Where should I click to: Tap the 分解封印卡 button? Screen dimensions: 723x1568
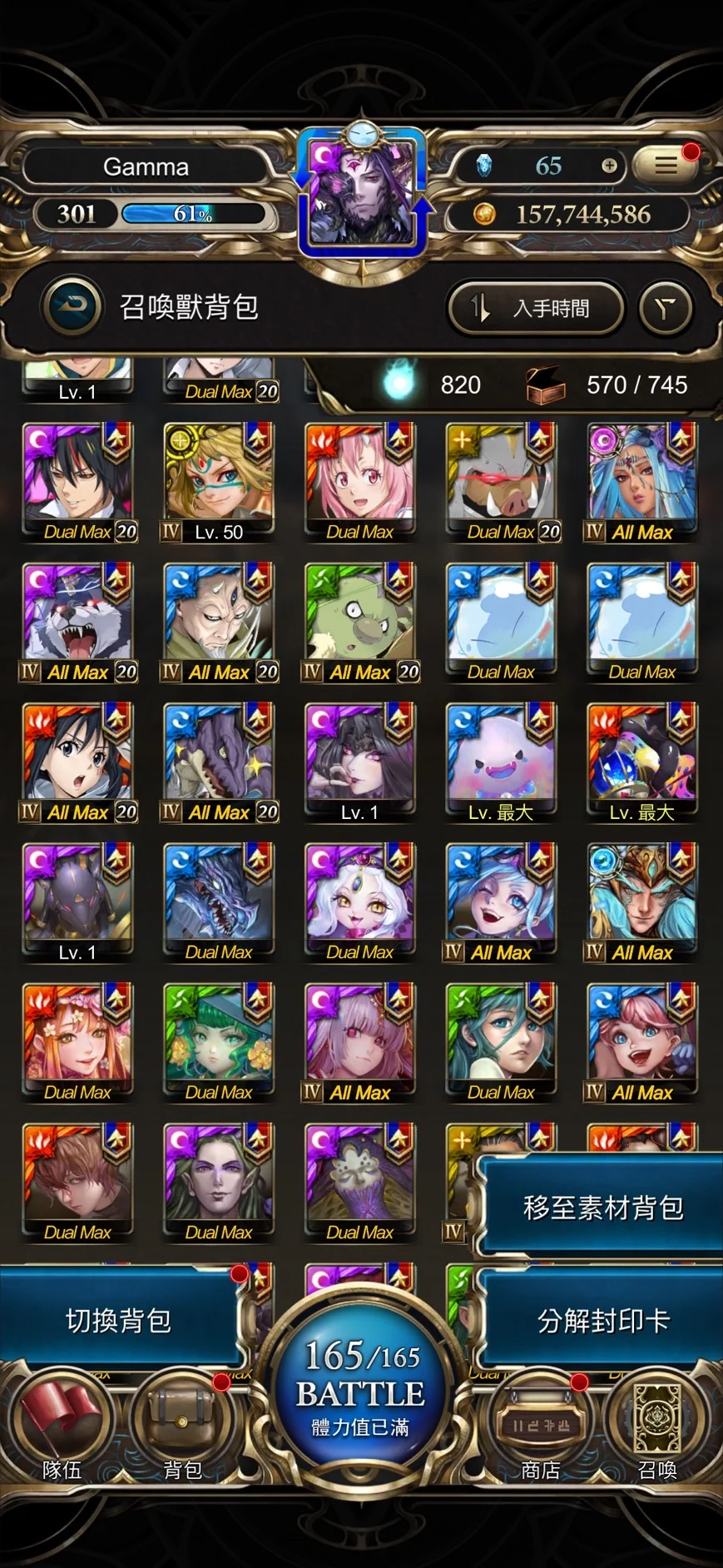[602, 1320]
